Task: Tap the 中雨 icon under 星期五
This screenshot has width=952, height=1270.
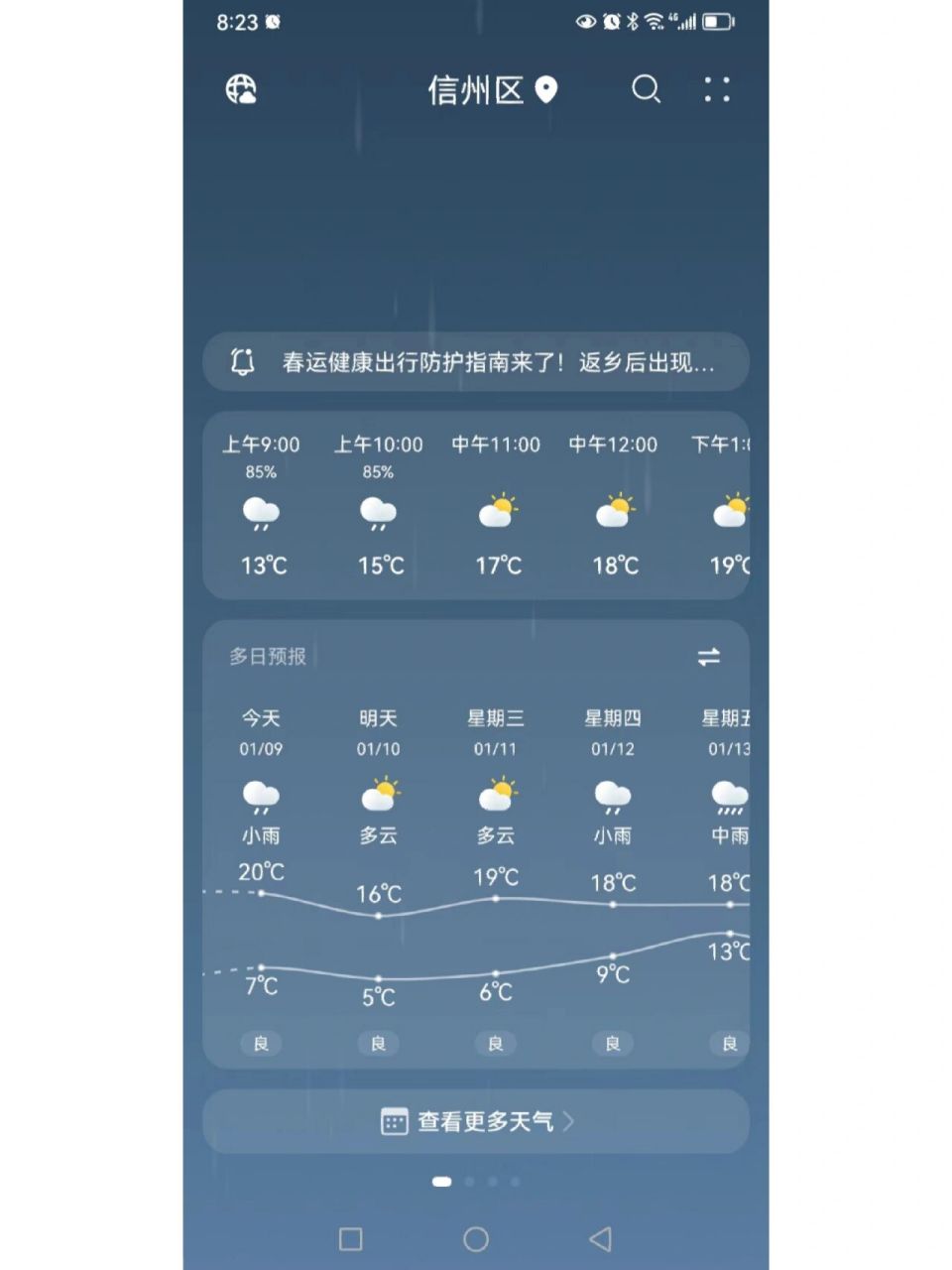Action: [x=729, y=795]
